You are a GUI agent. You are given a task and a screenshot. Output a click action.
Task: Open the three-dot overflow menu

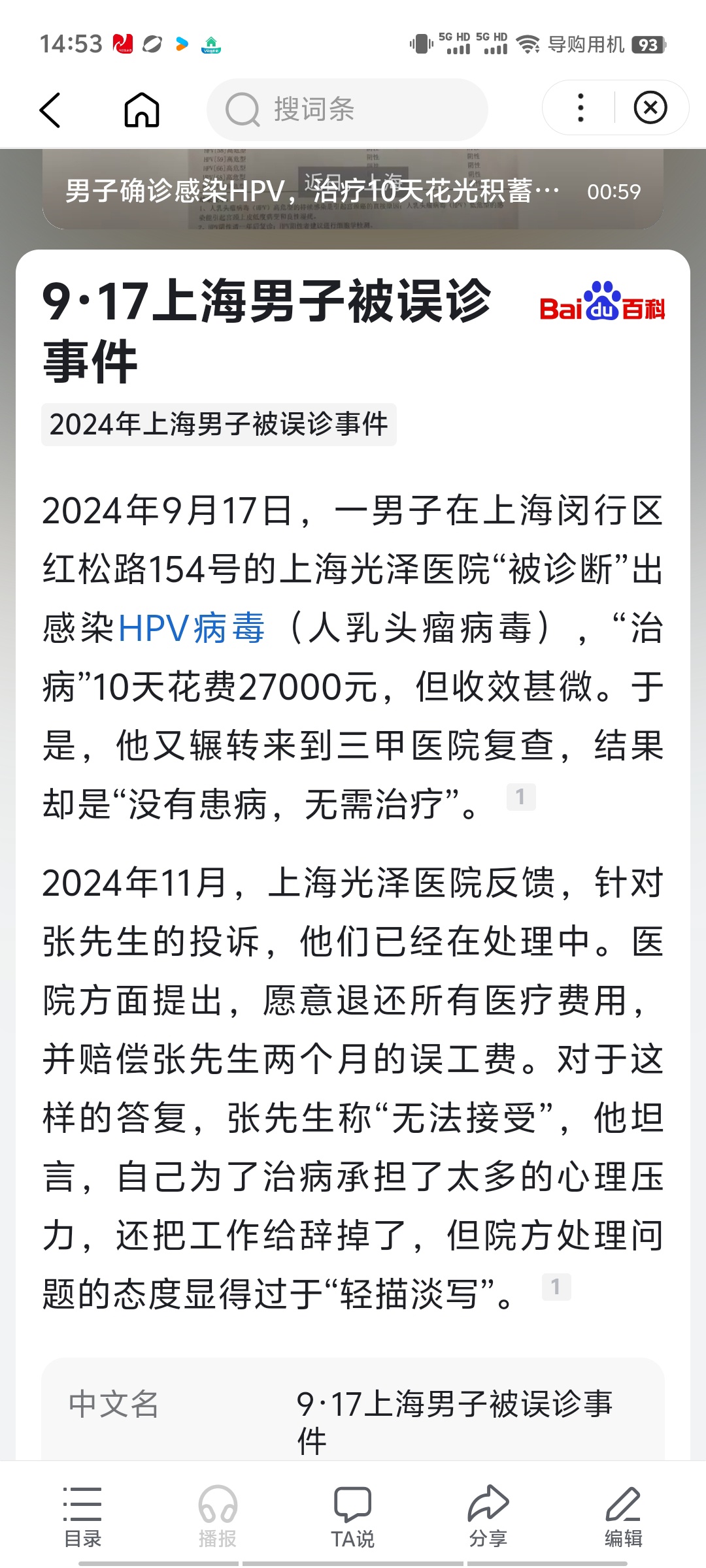(580, 108)
